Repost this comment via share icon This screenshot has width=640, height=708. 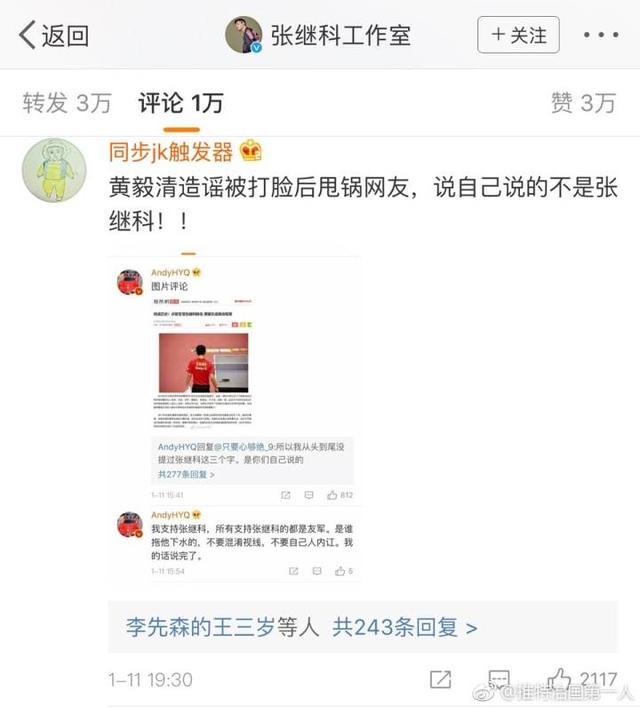click(440, 679)
